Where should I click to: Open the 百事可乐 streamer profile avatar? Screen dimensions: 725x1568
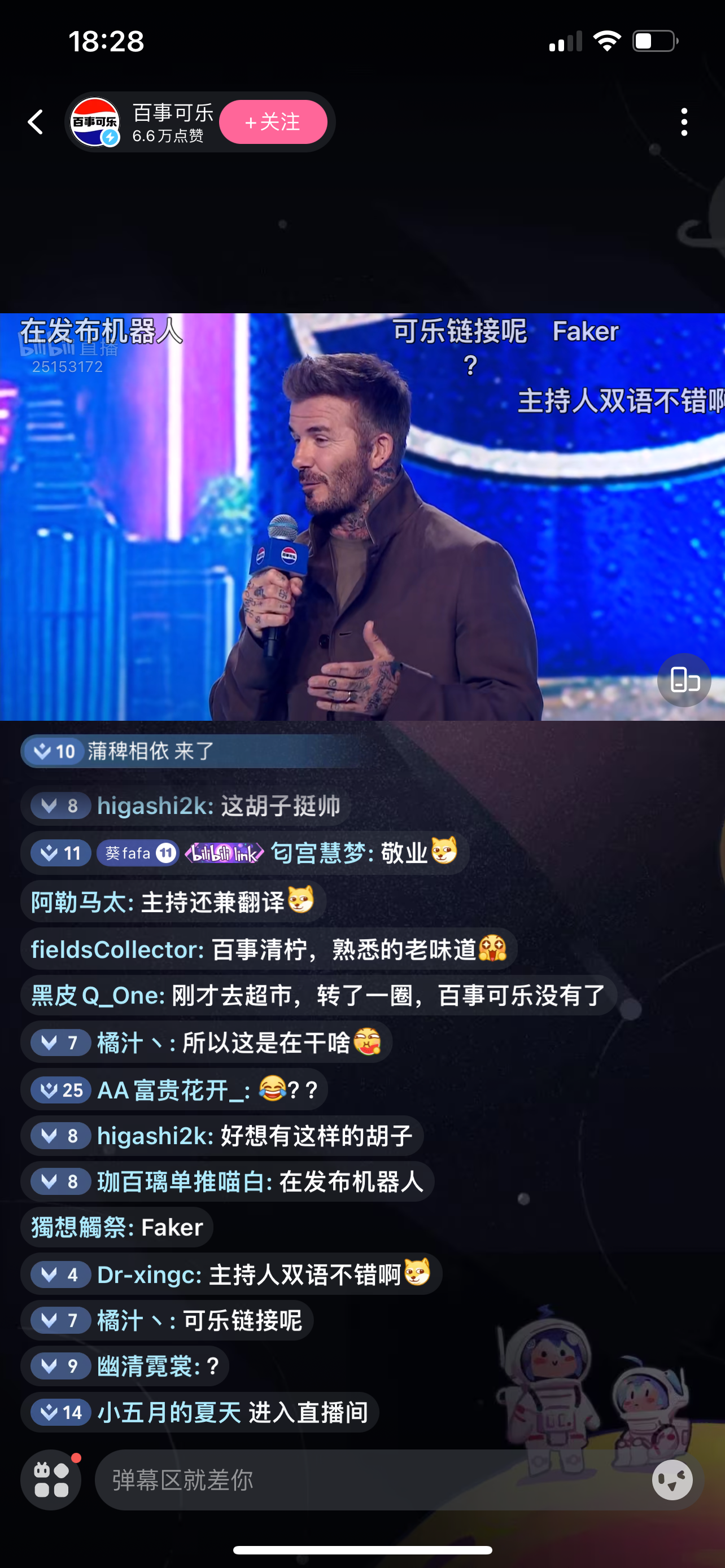click(x=94, y=122)
